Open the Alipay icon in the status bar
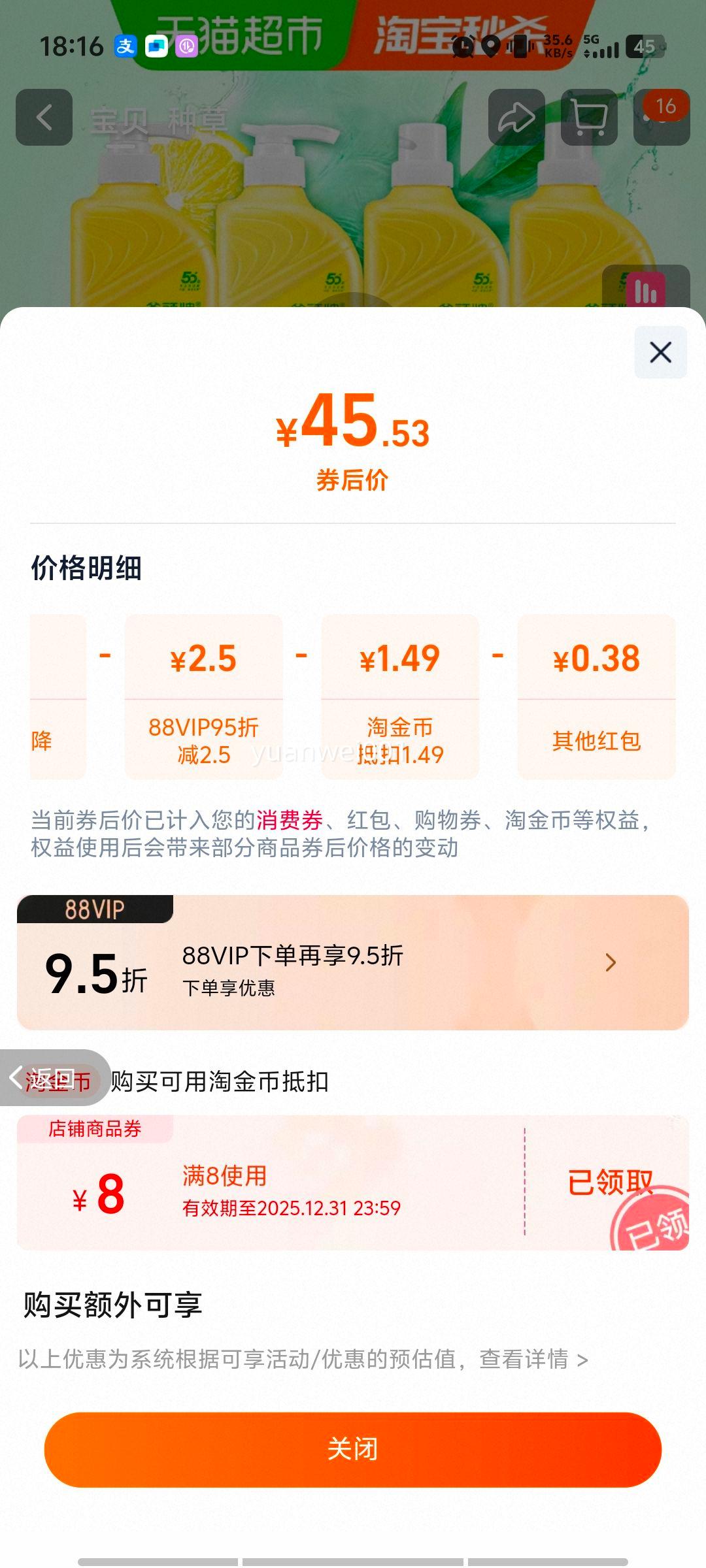 [126, 46]
